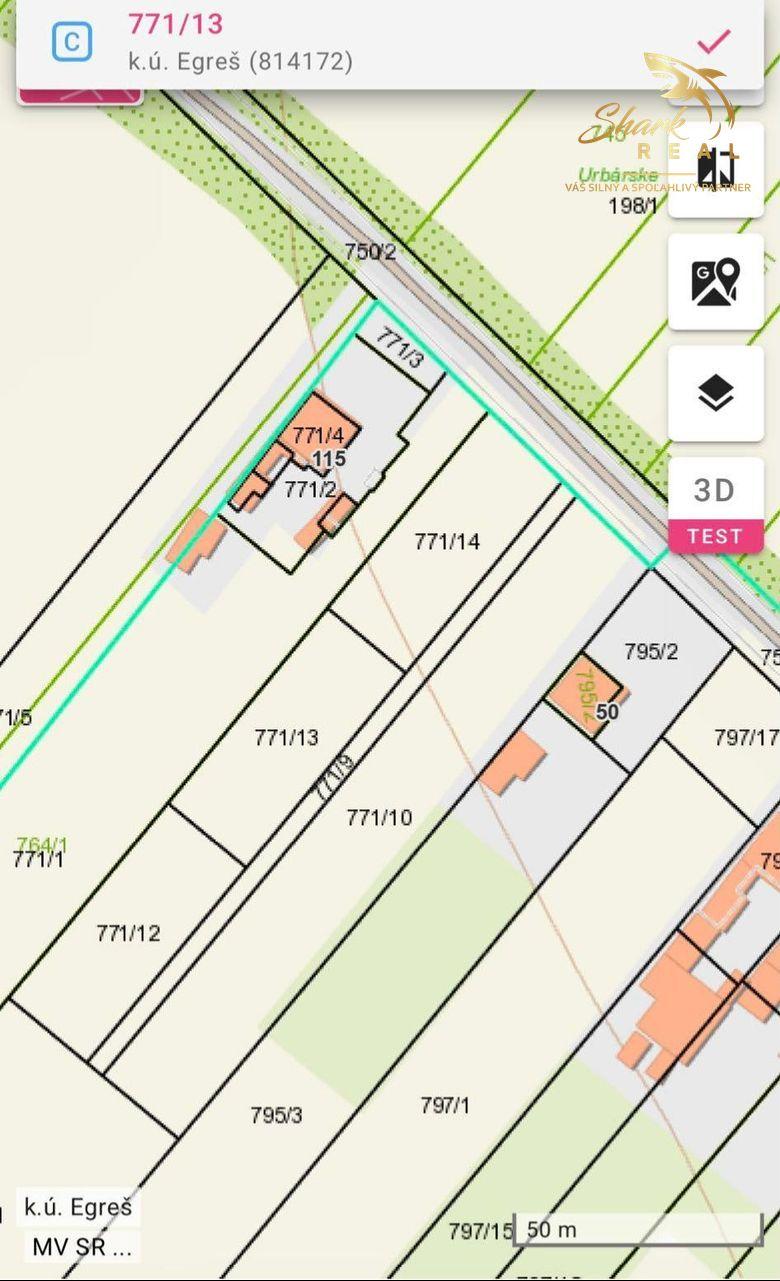Click parcel label 795/2 on the map

coord(650,652)
